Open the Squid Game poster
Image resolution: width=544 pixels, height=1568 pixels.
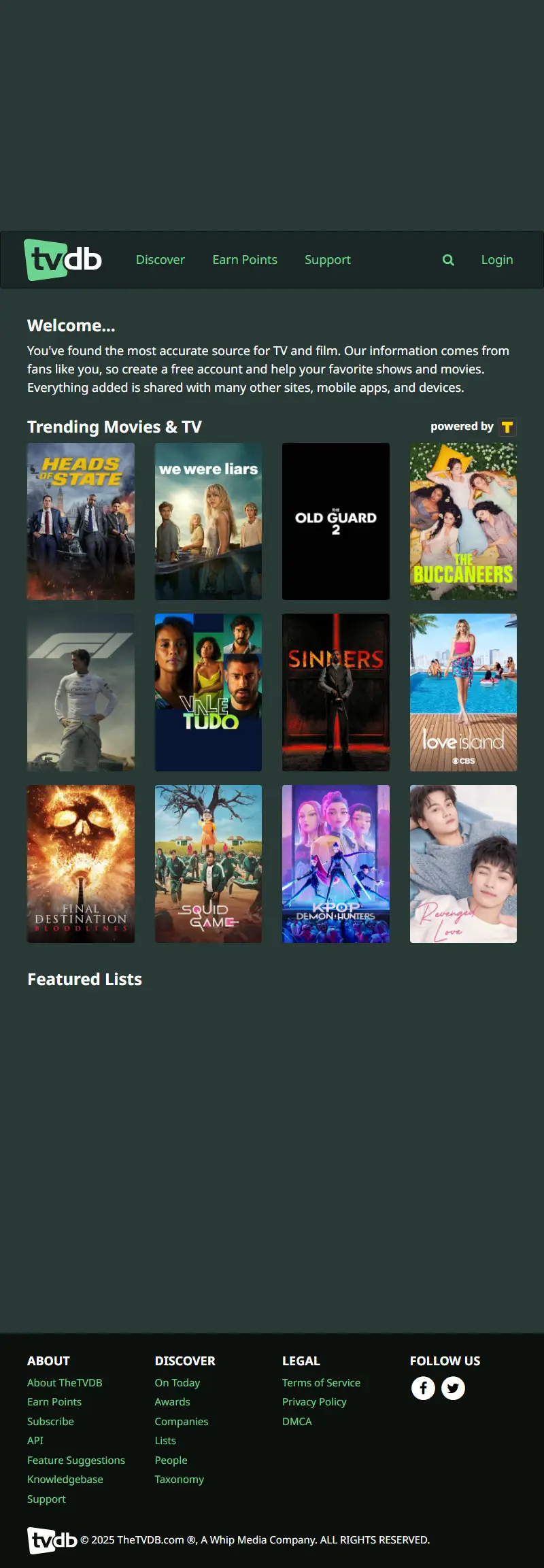click(x=208, y=864)
